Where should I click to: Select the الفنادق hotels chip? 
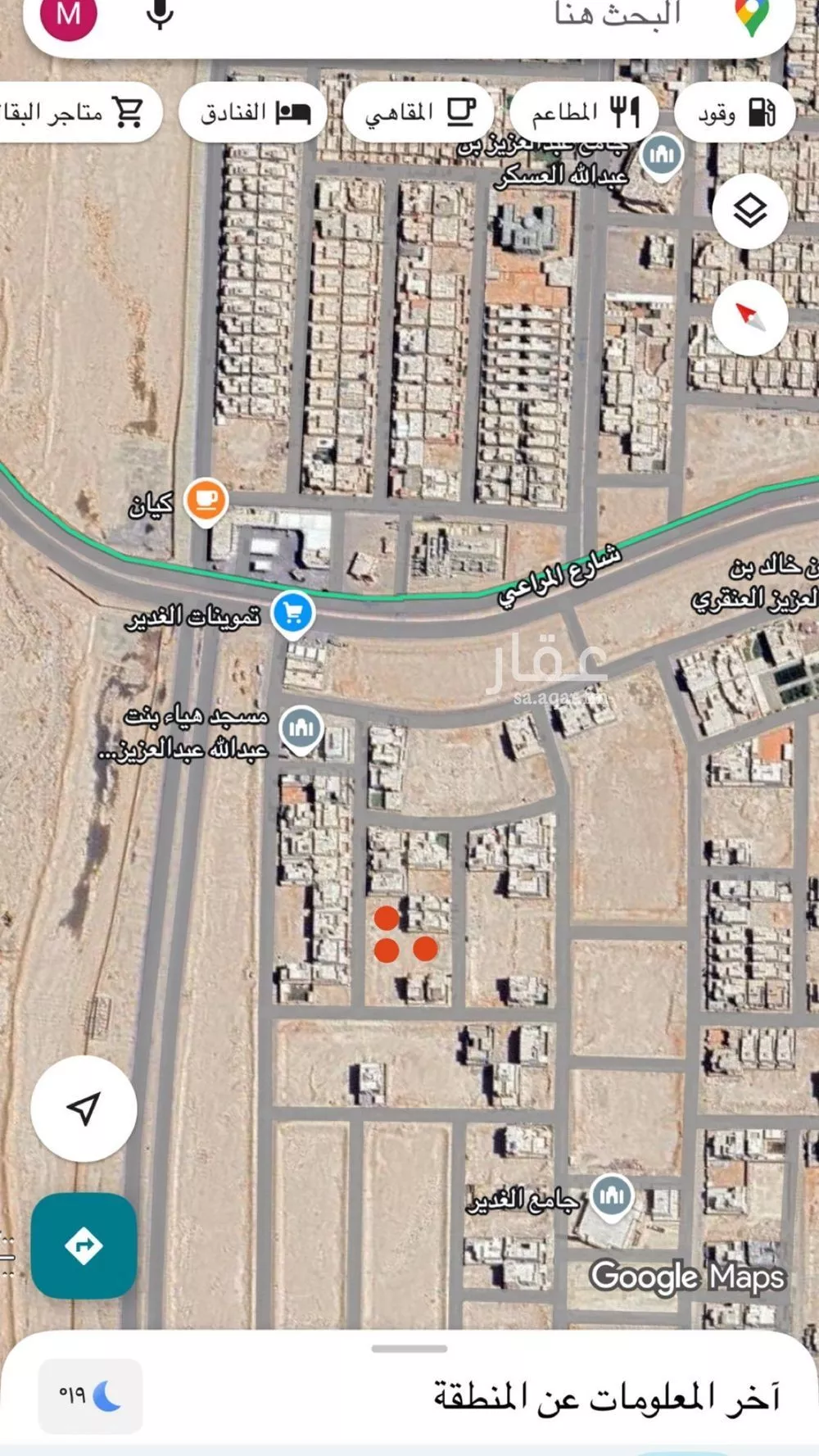click(254, 112)
